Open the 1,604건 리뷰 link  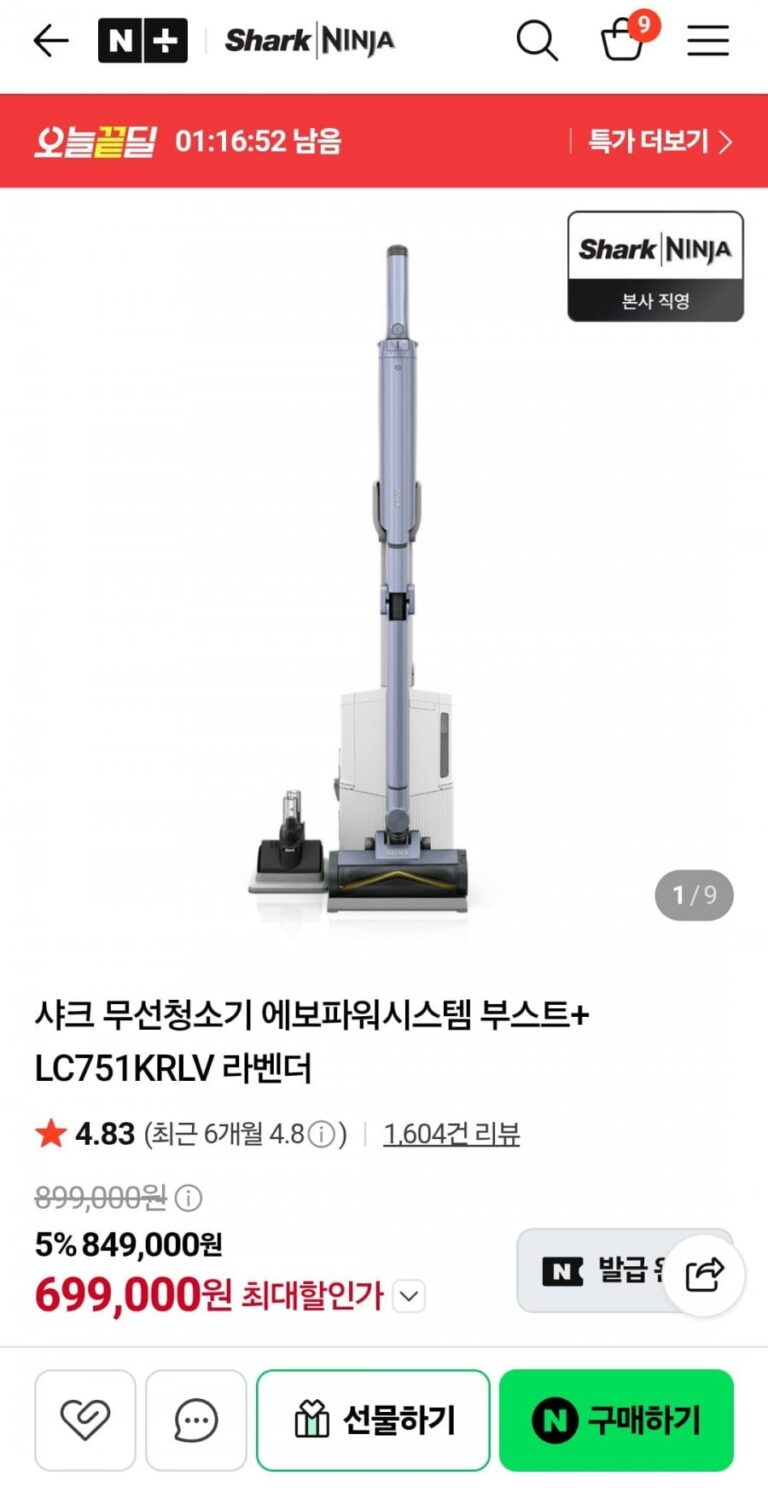click(451, 1134)
